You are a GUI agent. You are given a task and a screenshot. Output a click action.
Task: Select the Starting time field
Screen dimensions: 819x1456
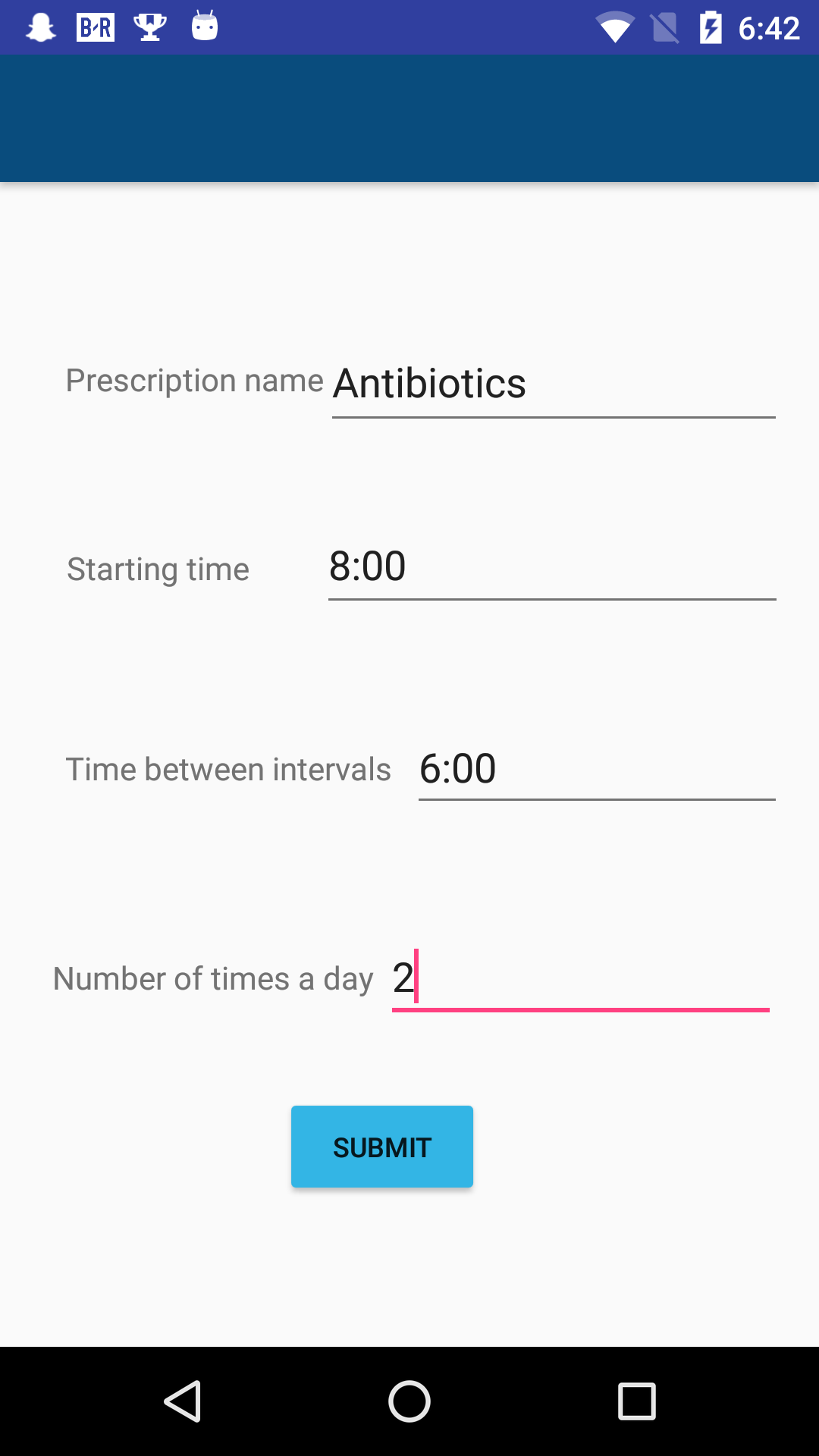(551, 567)
